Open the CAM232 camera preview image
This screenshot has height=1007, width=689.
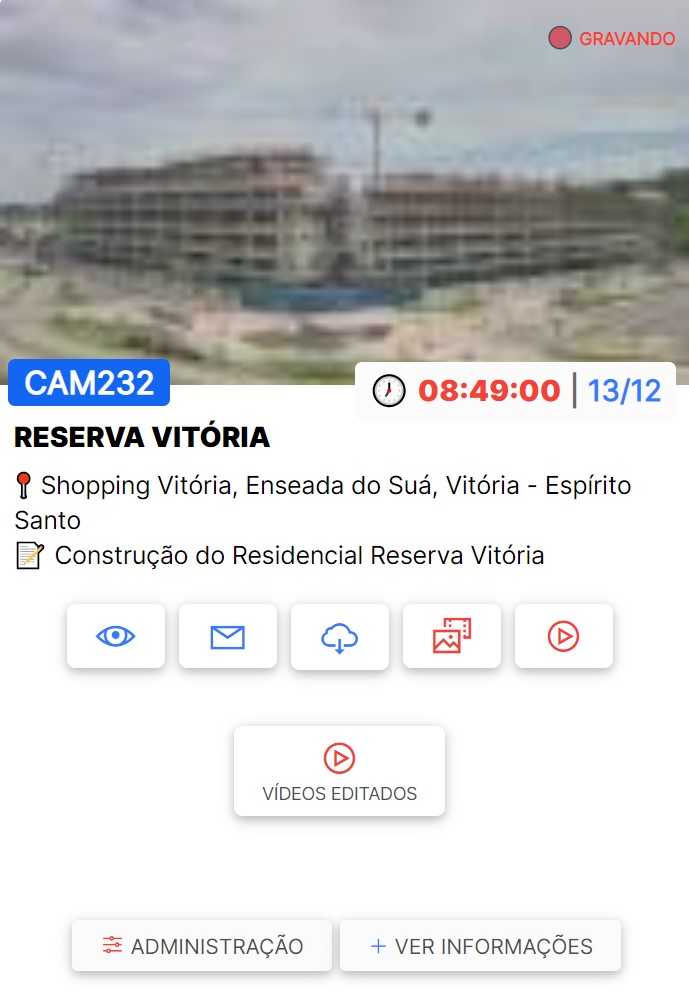[344, 200]
